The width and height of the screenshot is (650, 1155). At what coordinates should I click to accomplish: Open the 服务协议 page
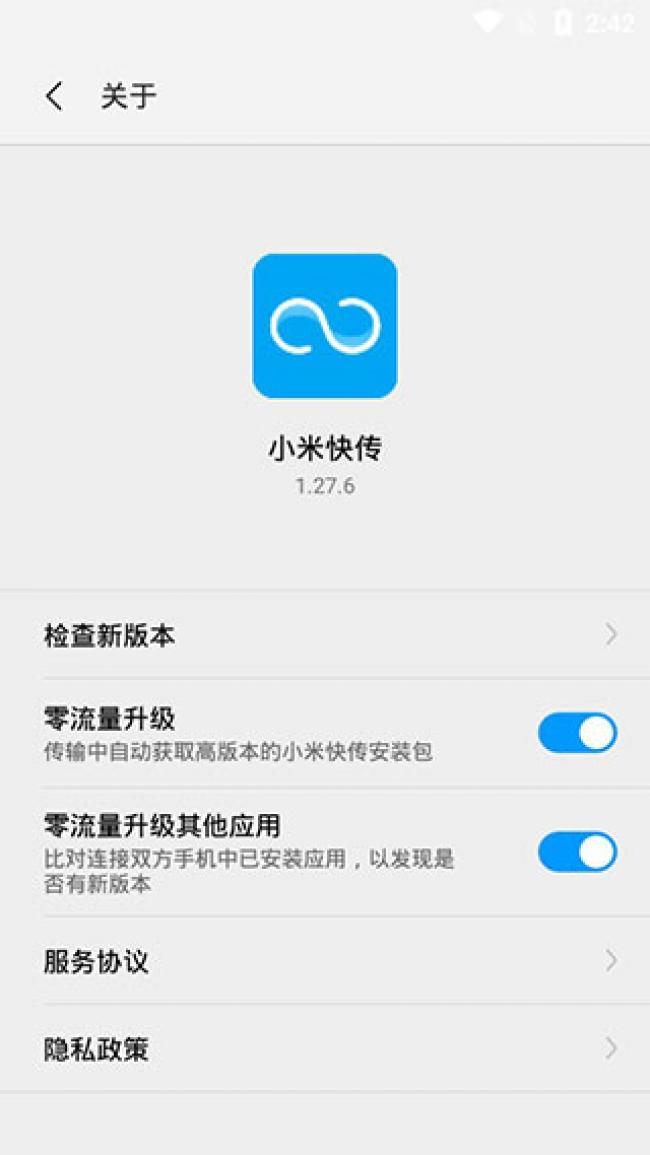click(x=325, y=962)
